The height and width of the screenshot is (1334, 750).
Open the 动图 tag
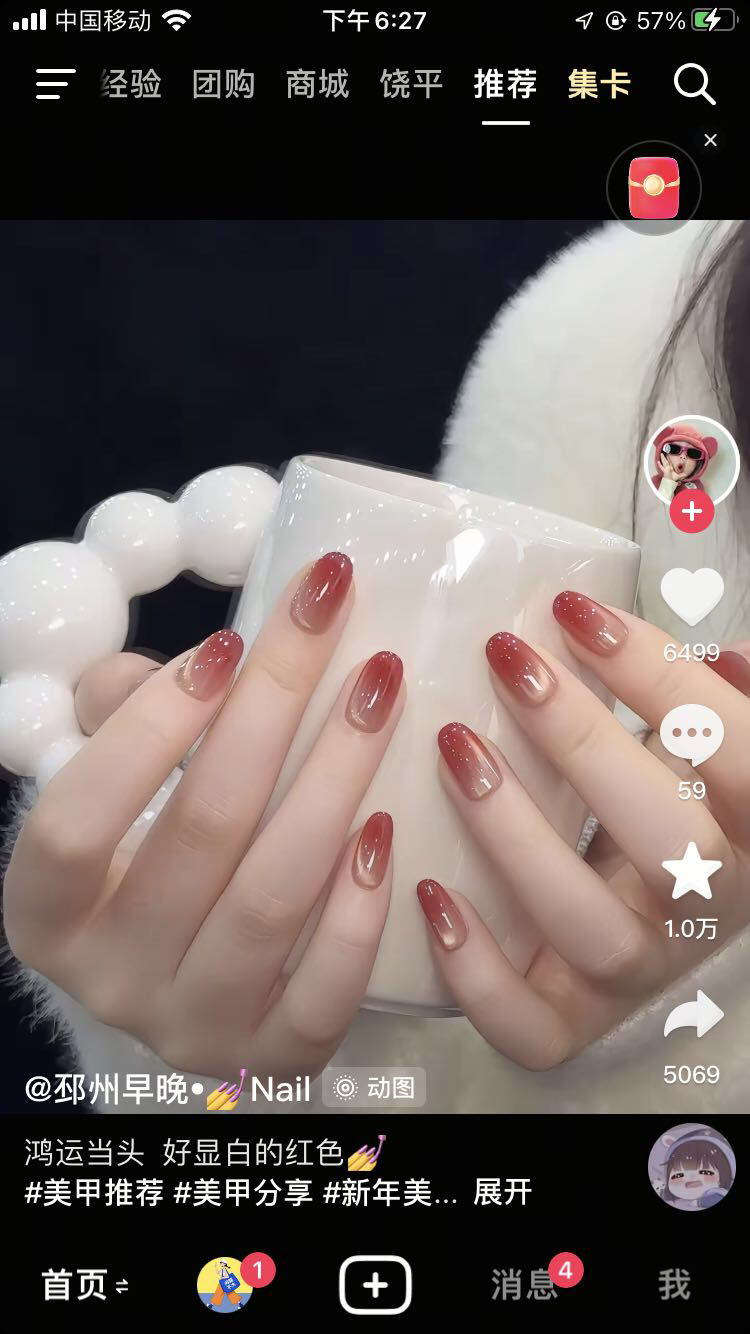[375, 1088]
